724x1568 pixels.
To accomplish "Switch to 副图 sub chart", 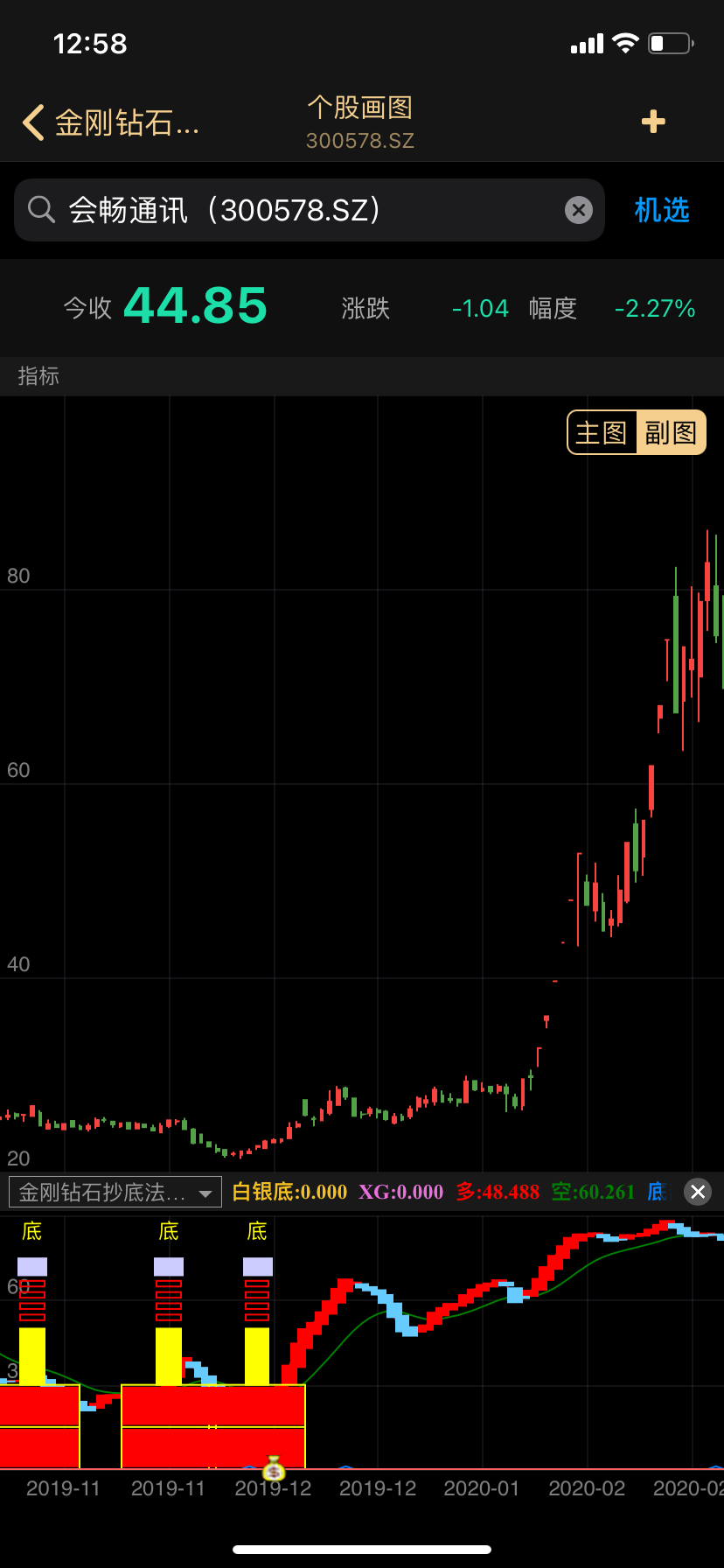I will pyautogui.click(x=671, y=432).
